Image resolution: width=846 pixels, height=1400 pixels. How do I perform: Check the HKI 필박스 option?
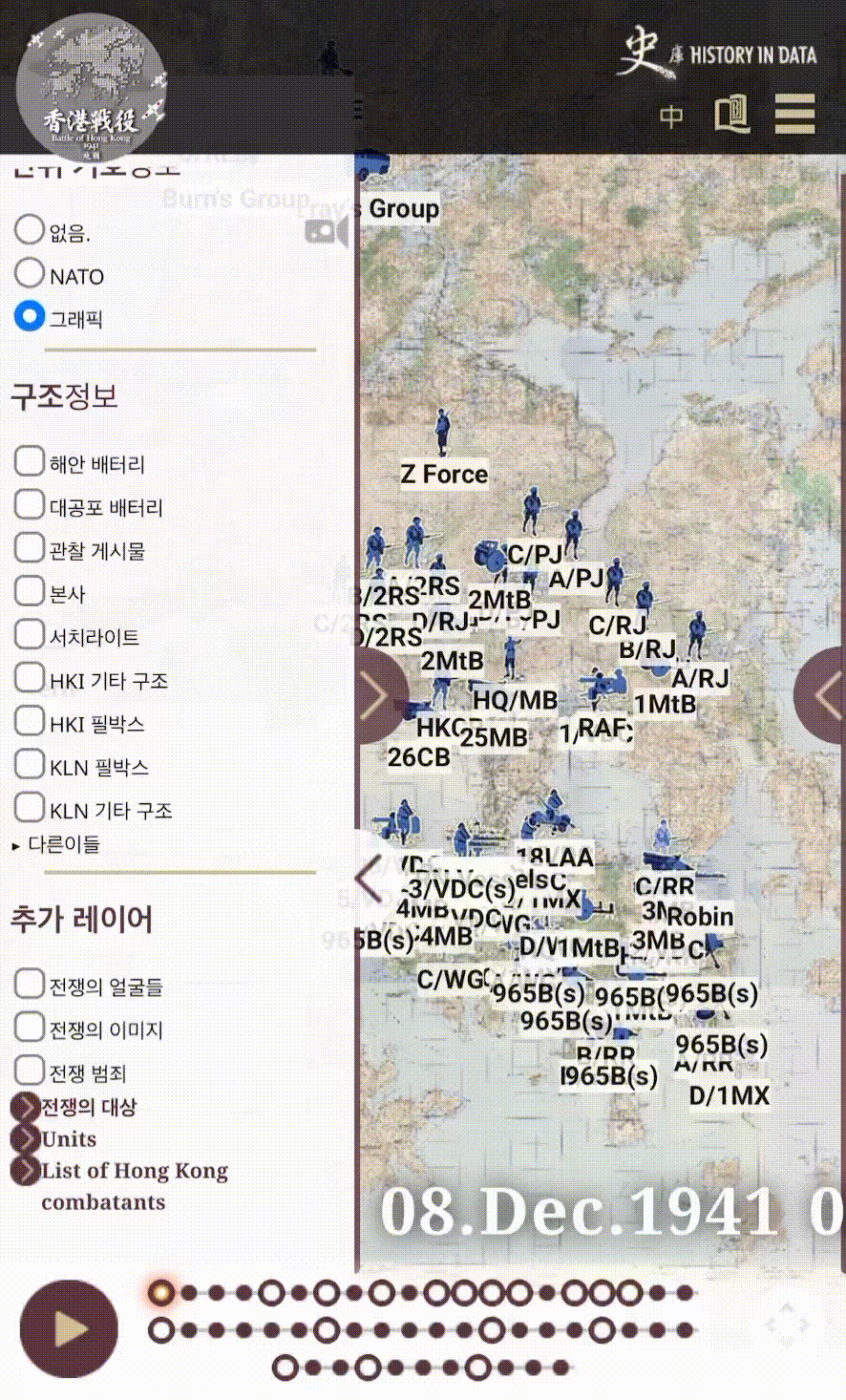coord(30,722)
